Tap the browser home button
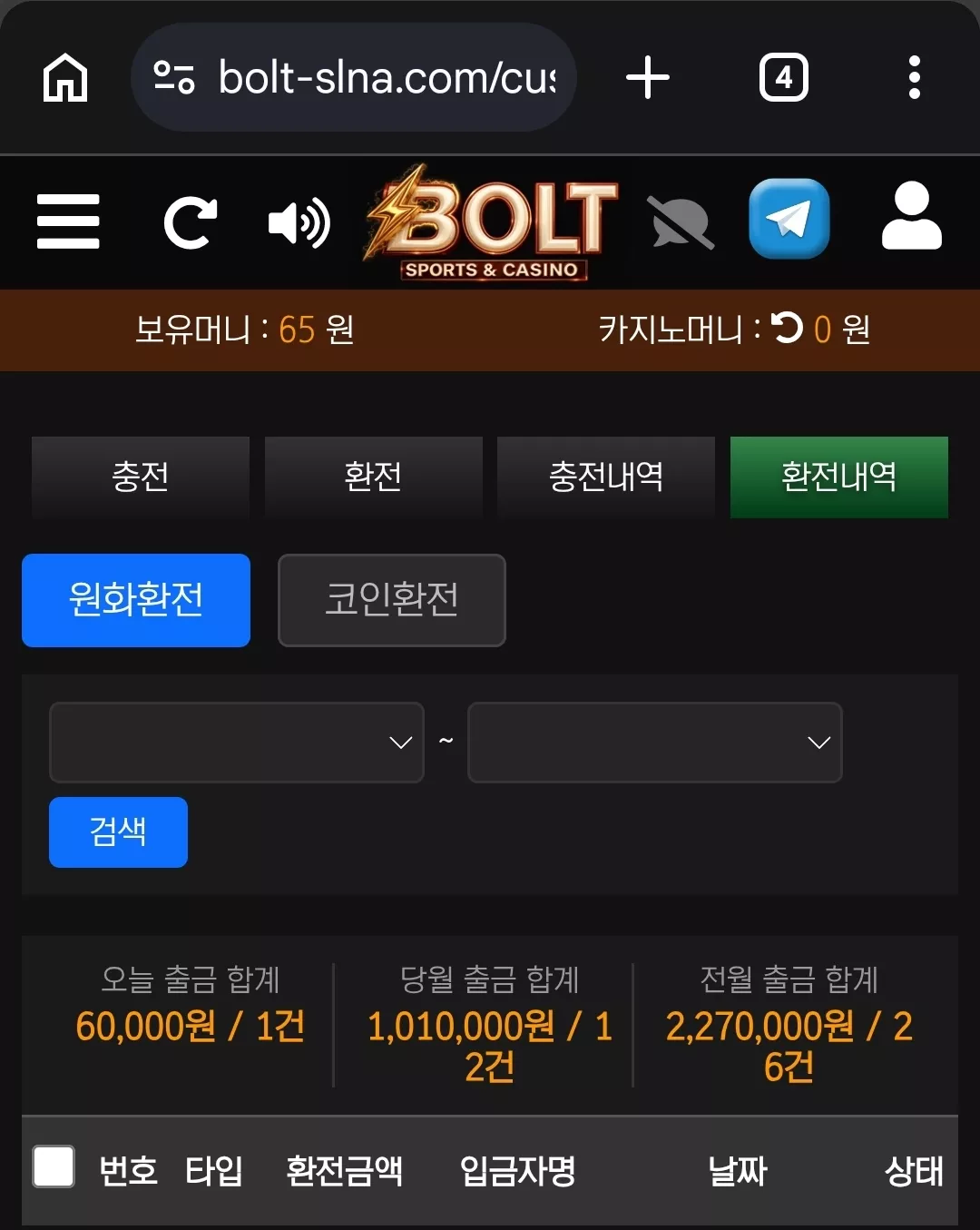The height and width of the screenshot is (1230, 980). point(65,77)
